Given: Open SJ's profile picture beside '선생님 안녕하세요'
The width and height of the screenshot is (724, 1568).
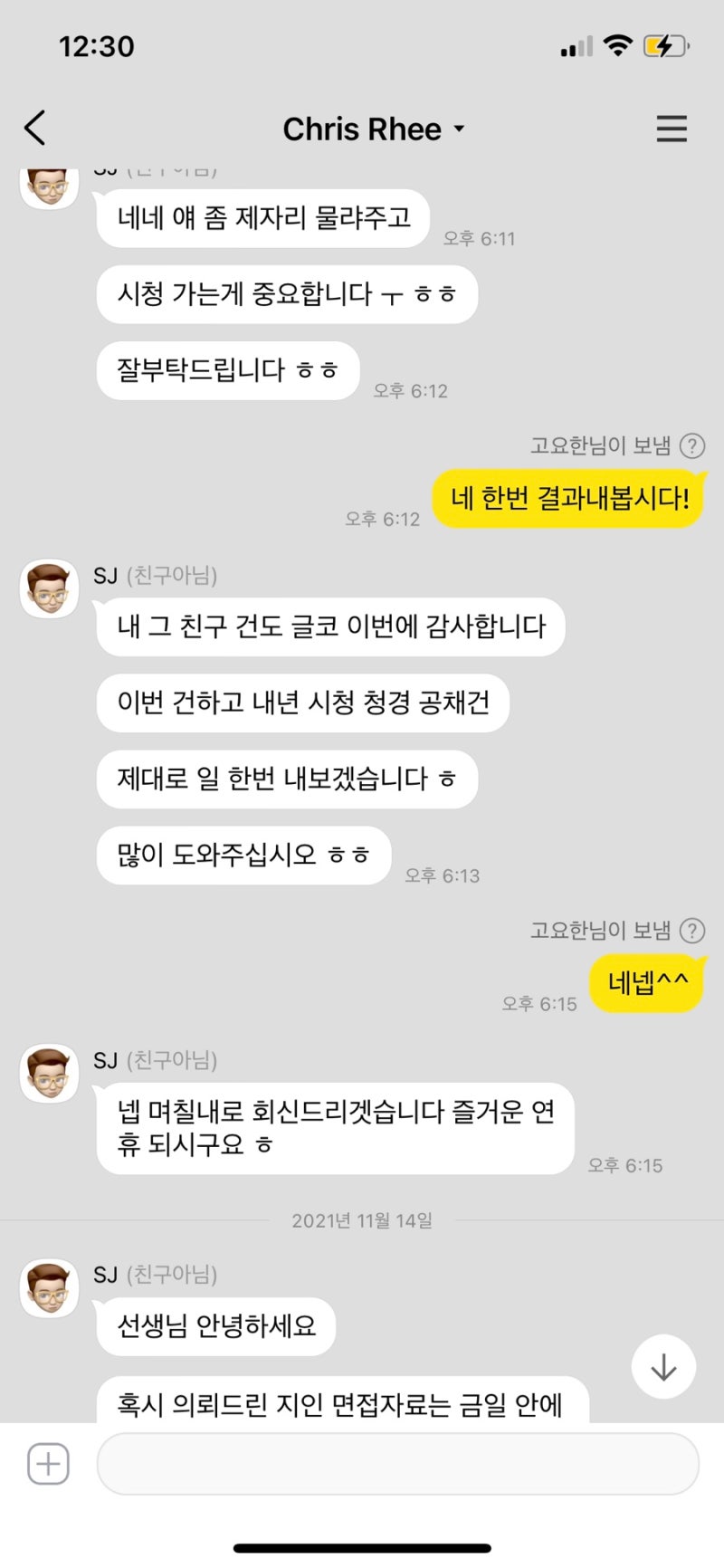Looking at the screenshot, I should click(49, 1287).
